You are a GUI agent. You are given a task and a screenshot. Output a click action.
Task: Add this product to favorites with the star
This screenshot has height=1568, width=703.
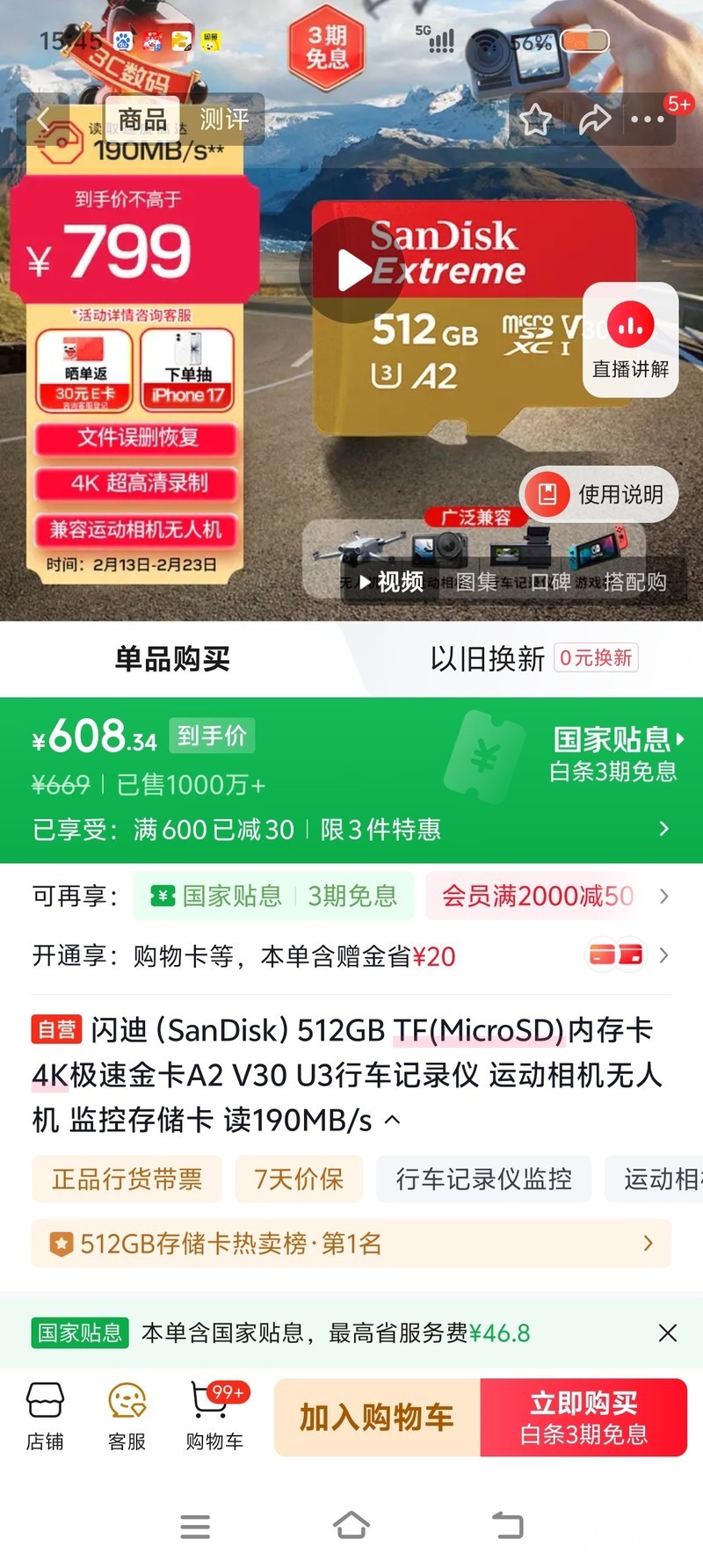pos(535,120)
